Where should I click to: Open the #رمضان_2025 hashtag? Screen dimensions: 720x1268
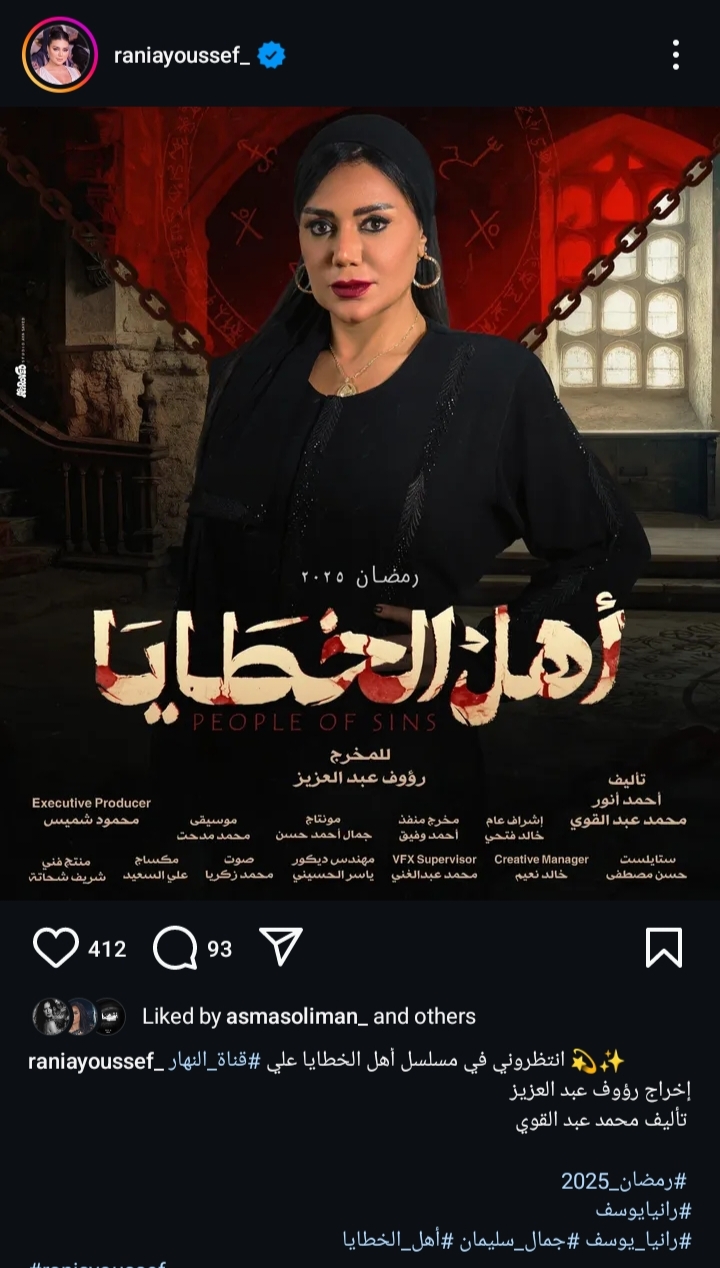tap(624, 1181)
